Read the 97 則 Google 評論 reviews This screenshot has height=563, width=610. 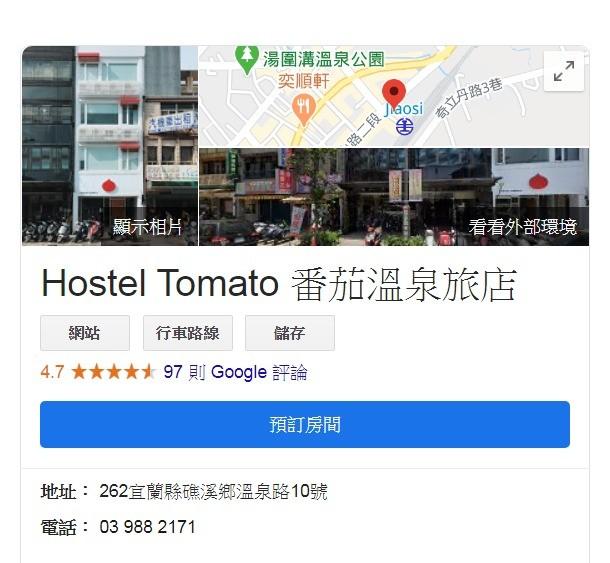pos(235,372)
